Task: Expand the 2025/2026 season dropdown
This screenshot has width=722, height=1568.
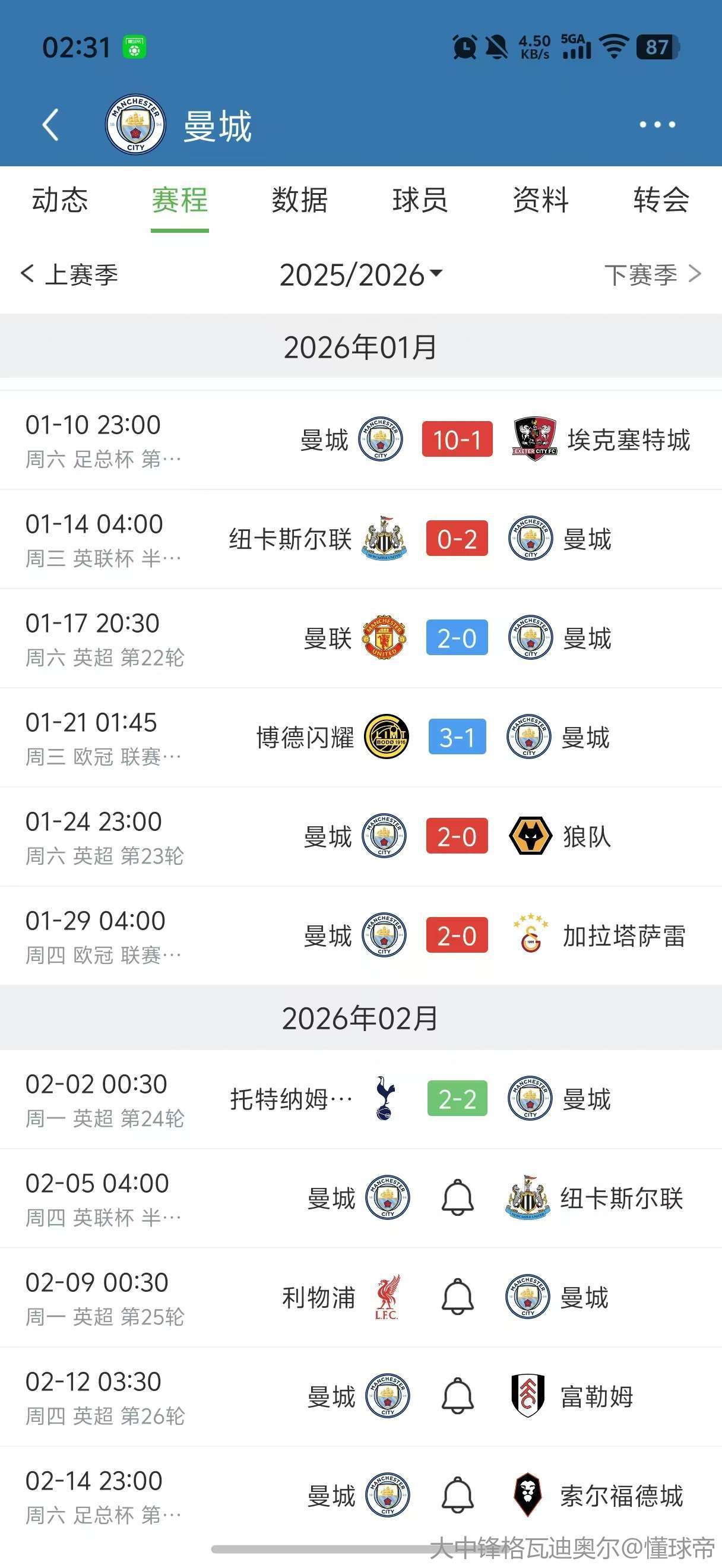Action: click(x=360, y=274)
